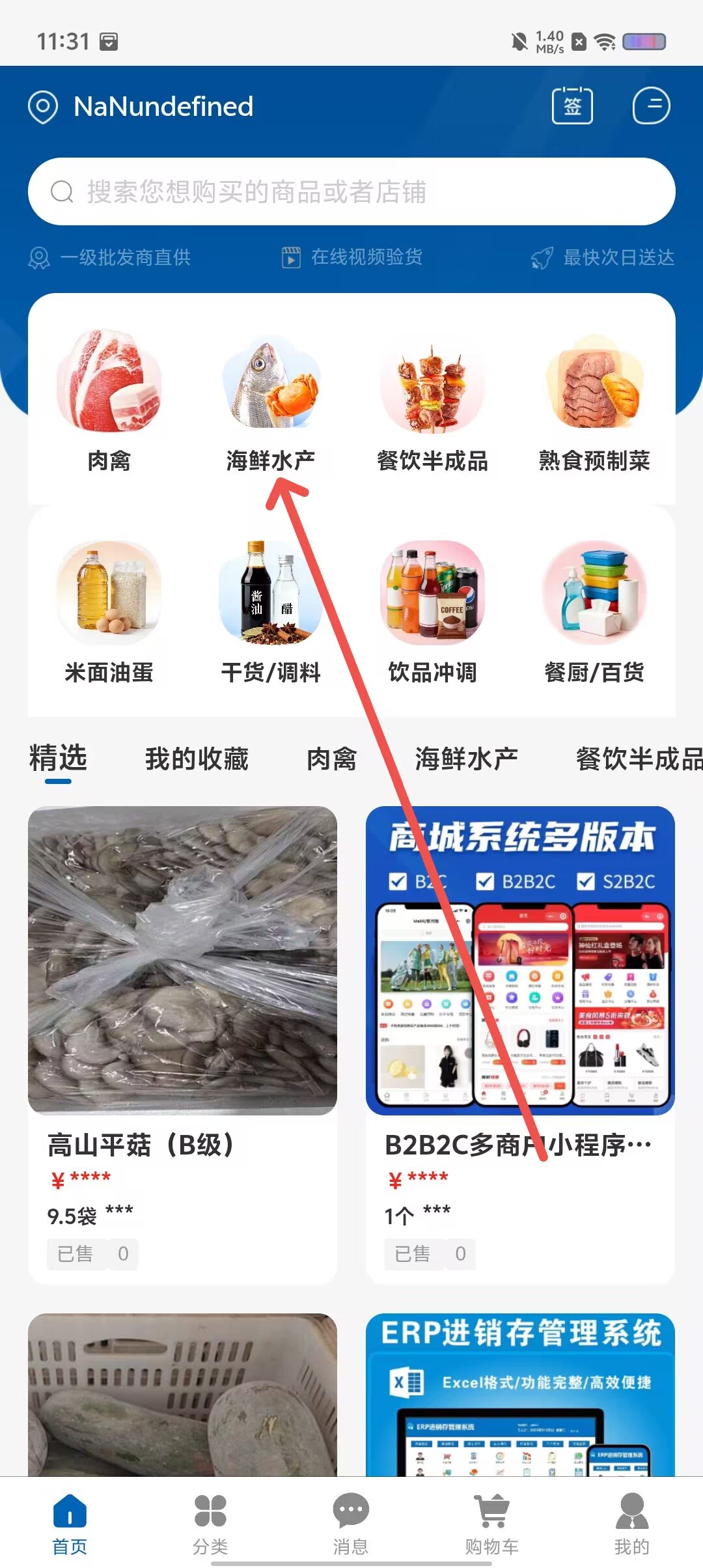
Task: Switch to the 我的收藏 tab
Action: (197, 759)
